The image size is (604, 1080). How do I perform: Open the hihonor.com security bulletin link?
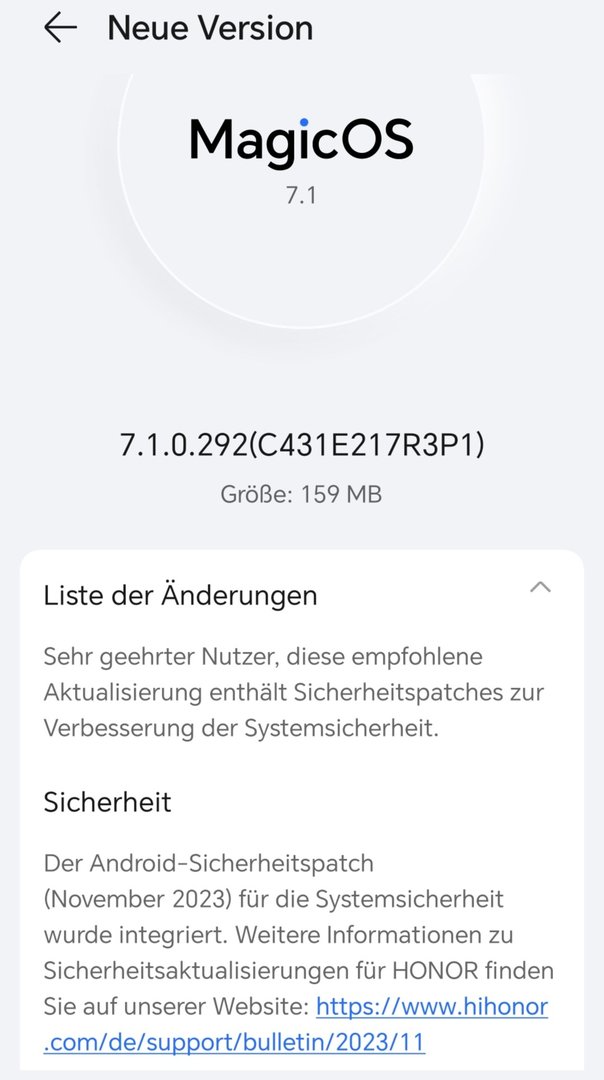pos(296,1024)
